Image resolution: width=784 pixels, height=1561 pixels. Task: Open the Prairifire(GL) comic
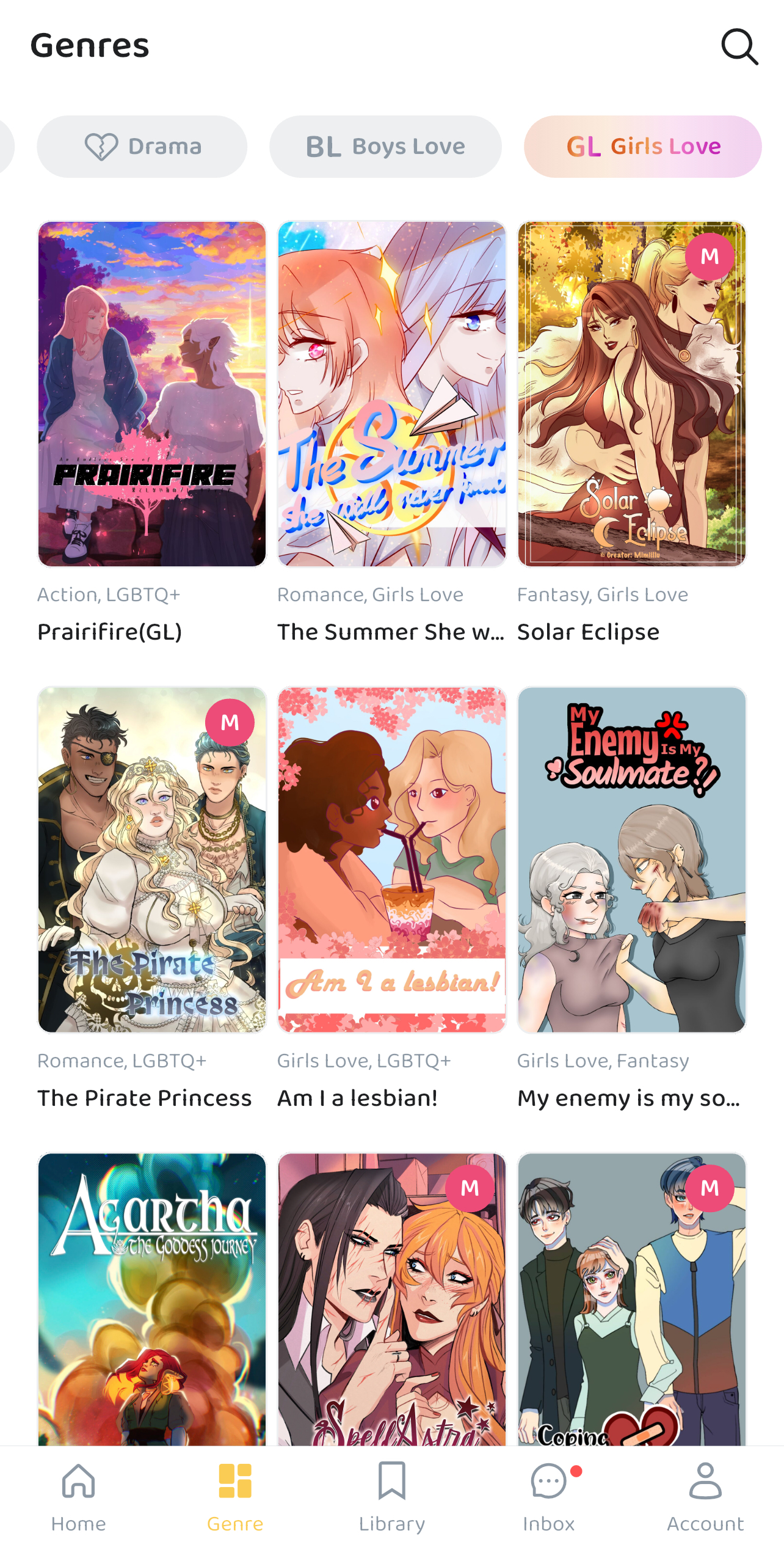tap(152, 394)
